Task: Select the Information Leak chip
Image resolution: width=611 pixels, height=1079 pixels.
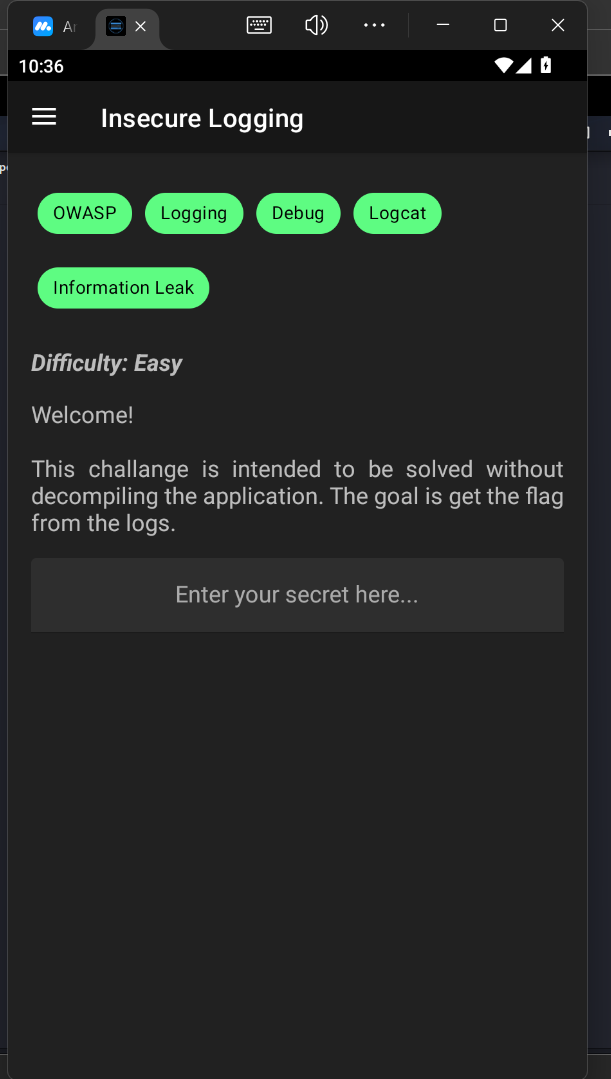Action: click(x=123, y=288)
